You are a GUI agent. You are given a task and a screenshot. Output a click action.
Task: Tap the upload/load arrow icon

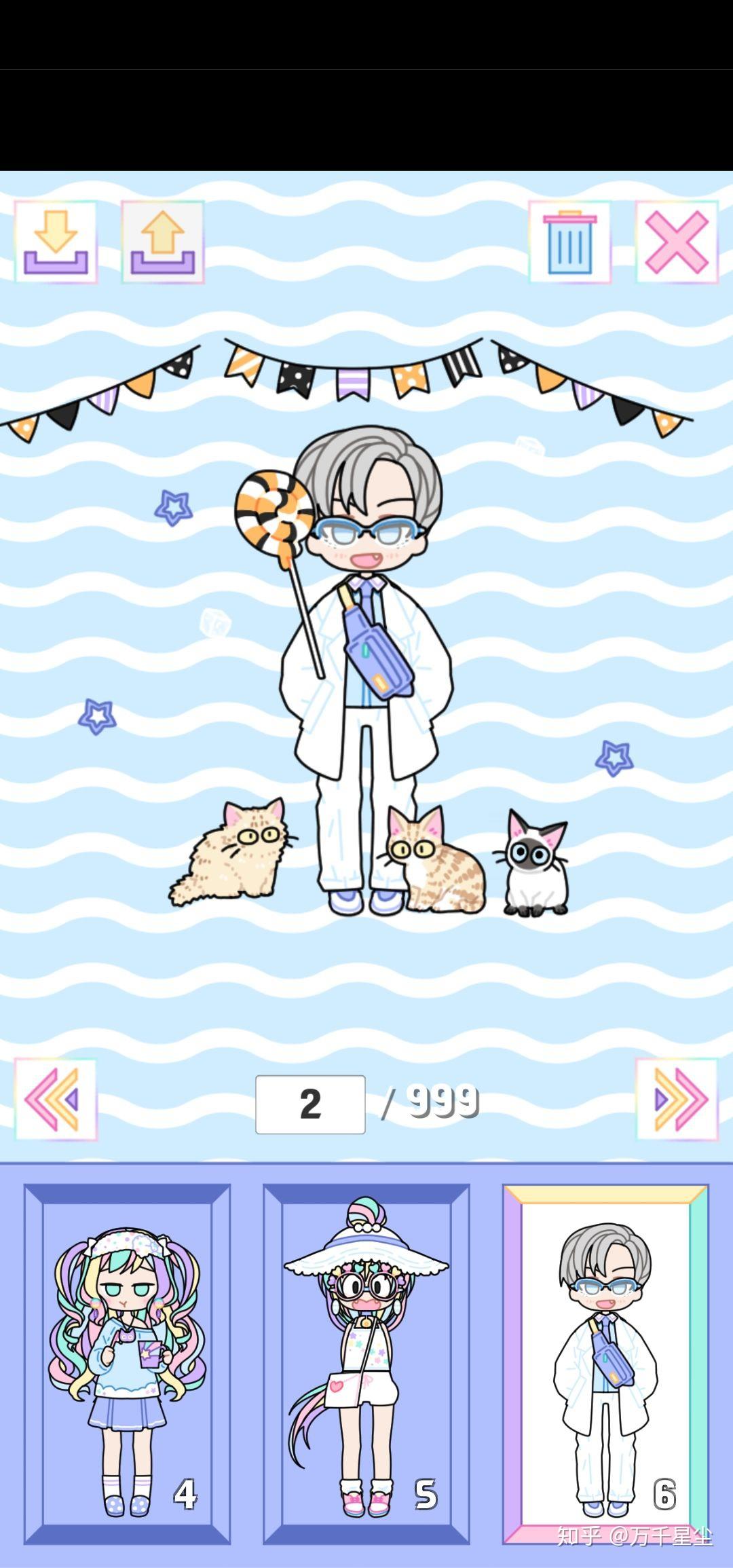163,242
